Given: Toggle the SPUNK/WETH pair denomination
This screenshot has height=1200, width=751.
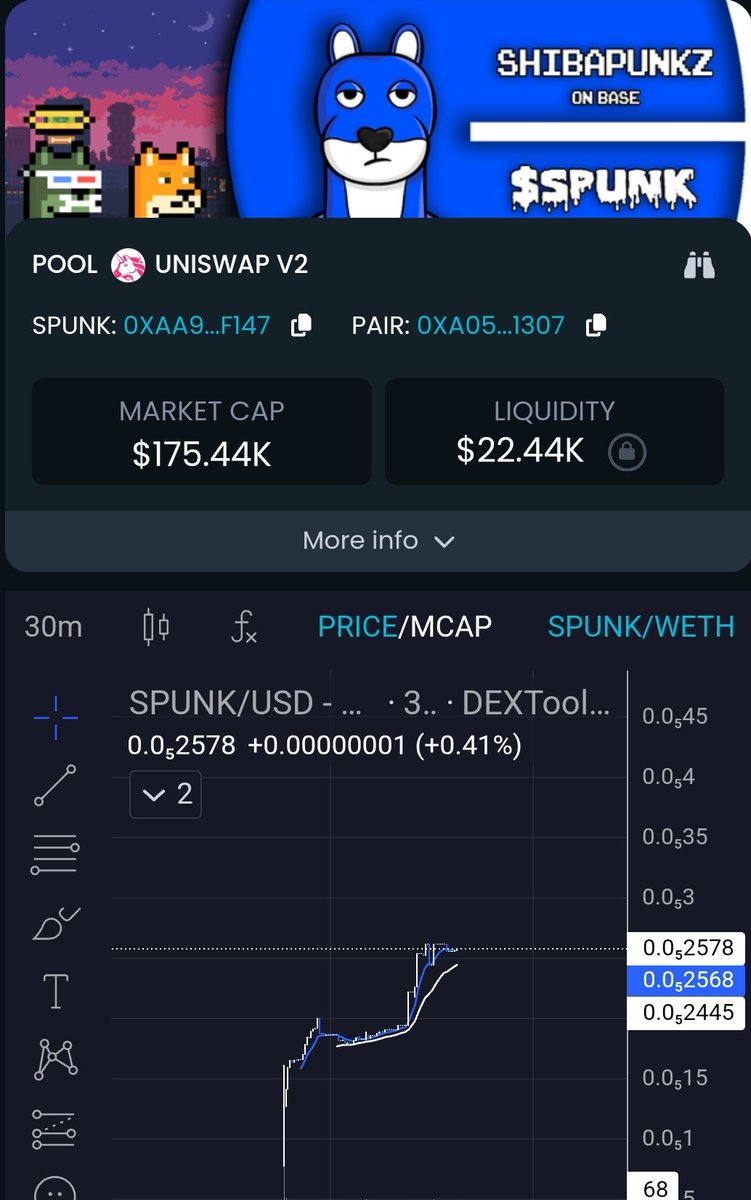Looking at the screenshot, I should [x=641, y=627].
